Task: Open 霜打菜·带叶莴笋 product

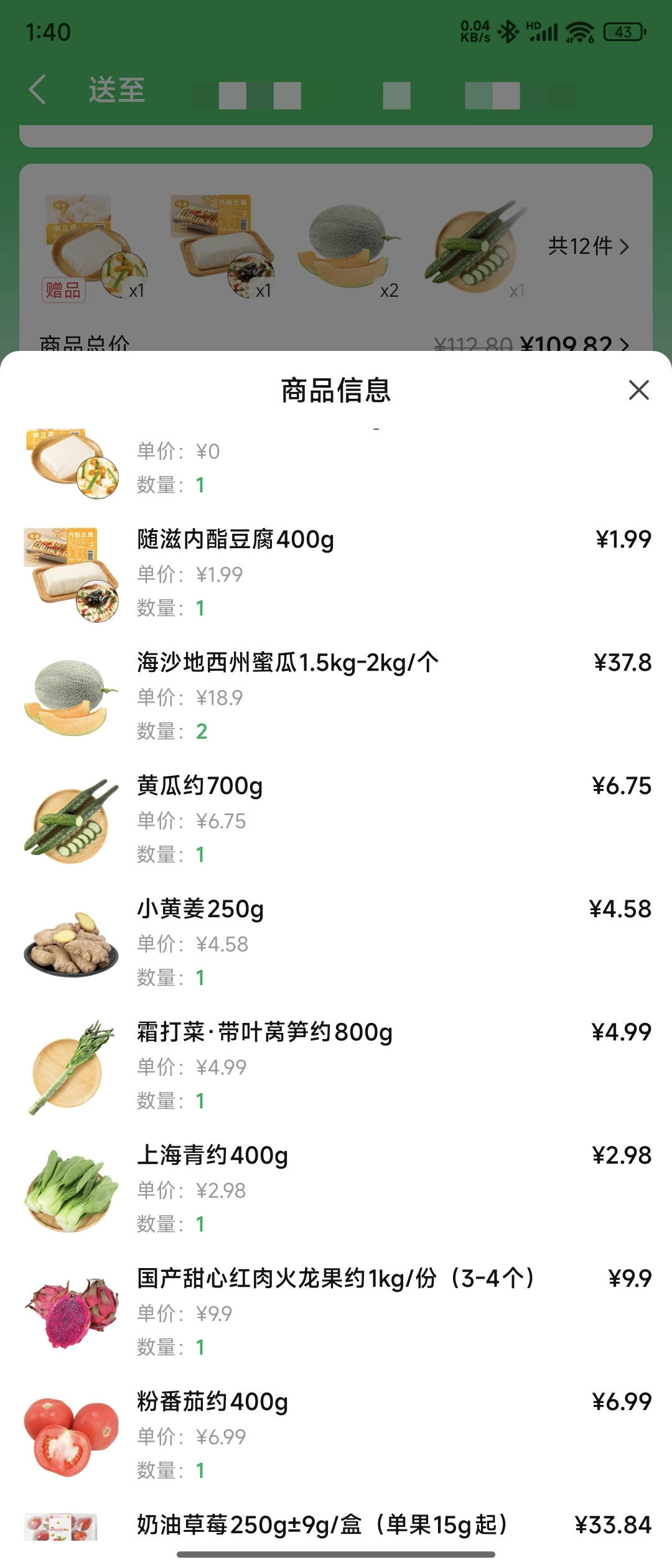Action: click(x=264, y=1032)
